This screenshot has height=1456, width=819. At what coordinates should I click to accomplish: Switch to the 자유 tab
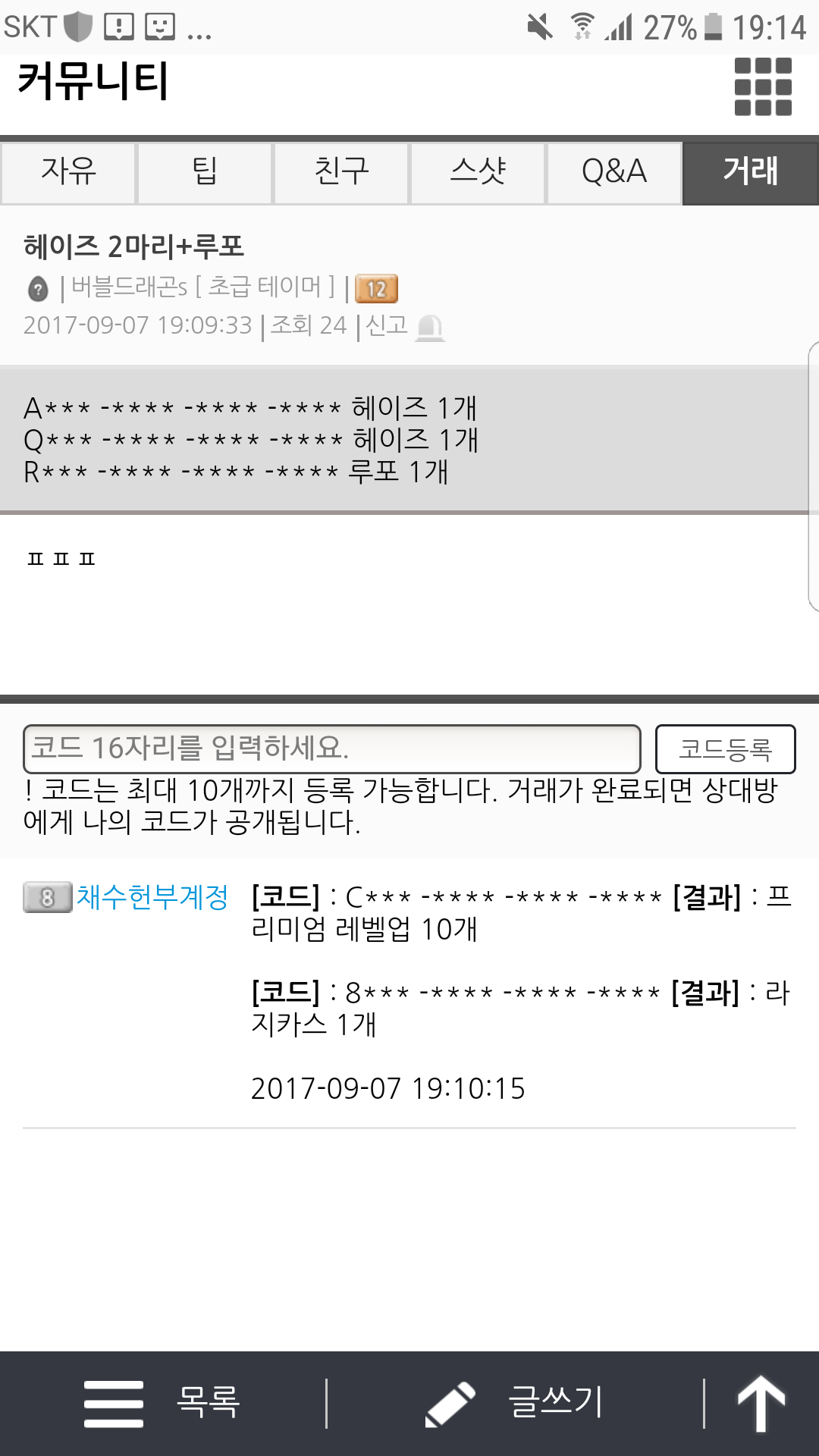tap(68, 172)
